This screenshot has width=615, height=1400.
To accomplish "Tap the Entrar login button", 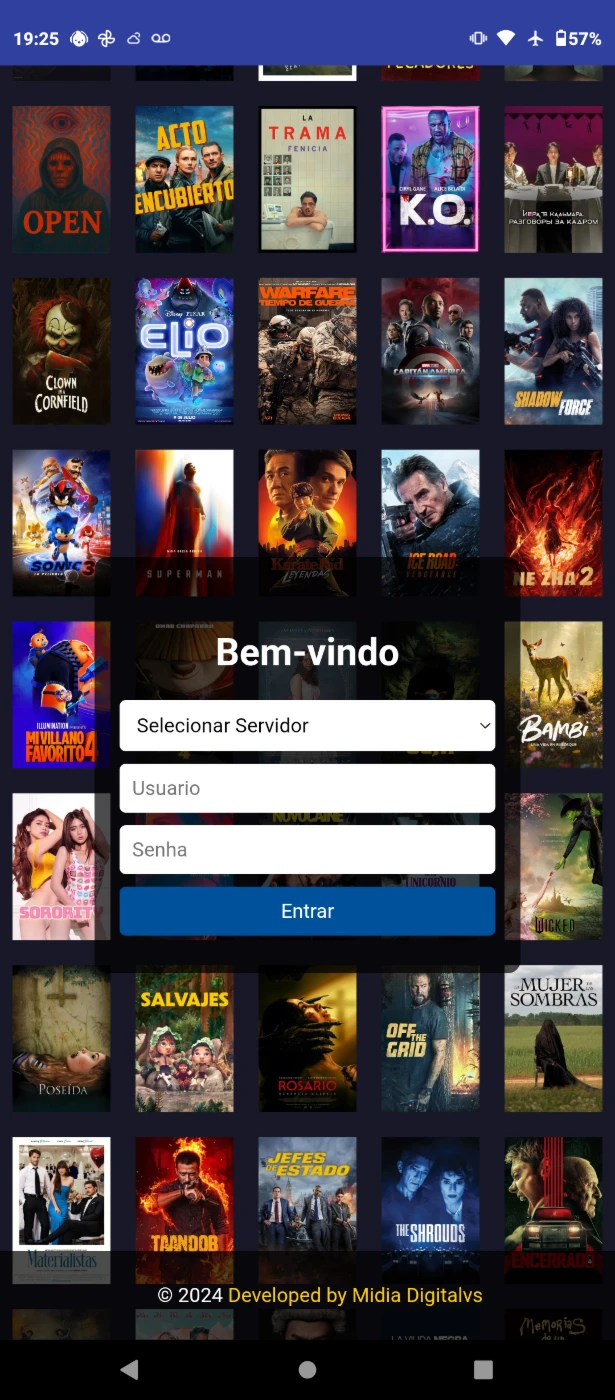I will (x=307, y=911).
